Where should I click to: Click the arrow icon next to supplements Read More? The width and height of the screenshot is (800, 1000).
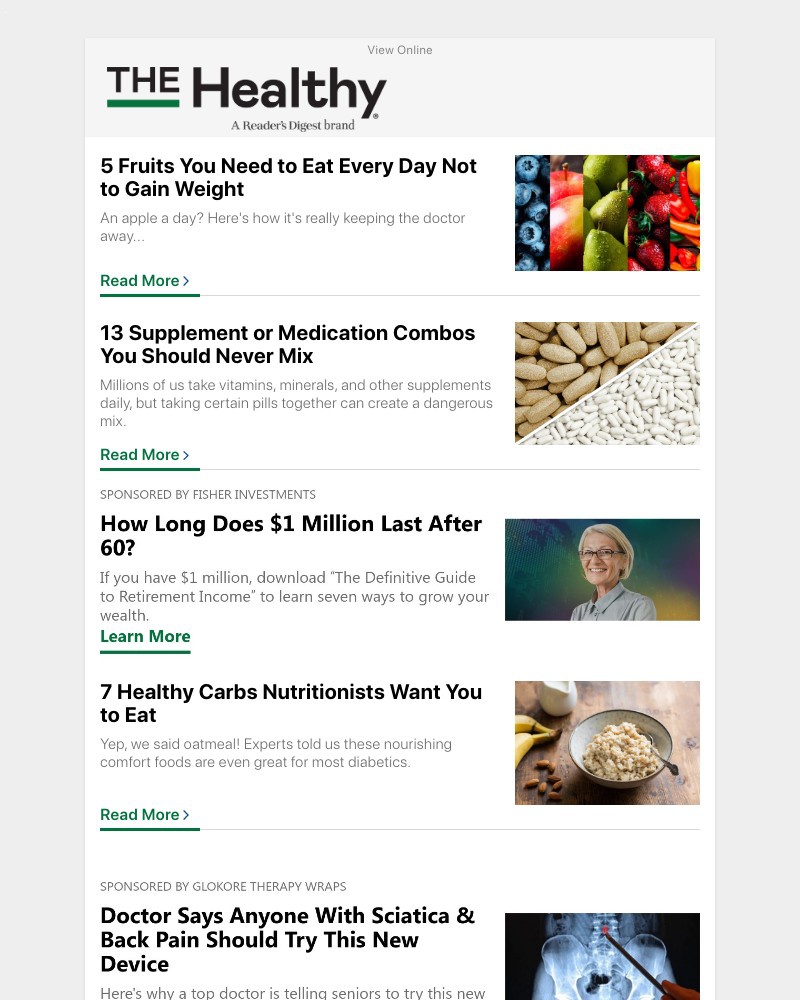coord(186,454)
